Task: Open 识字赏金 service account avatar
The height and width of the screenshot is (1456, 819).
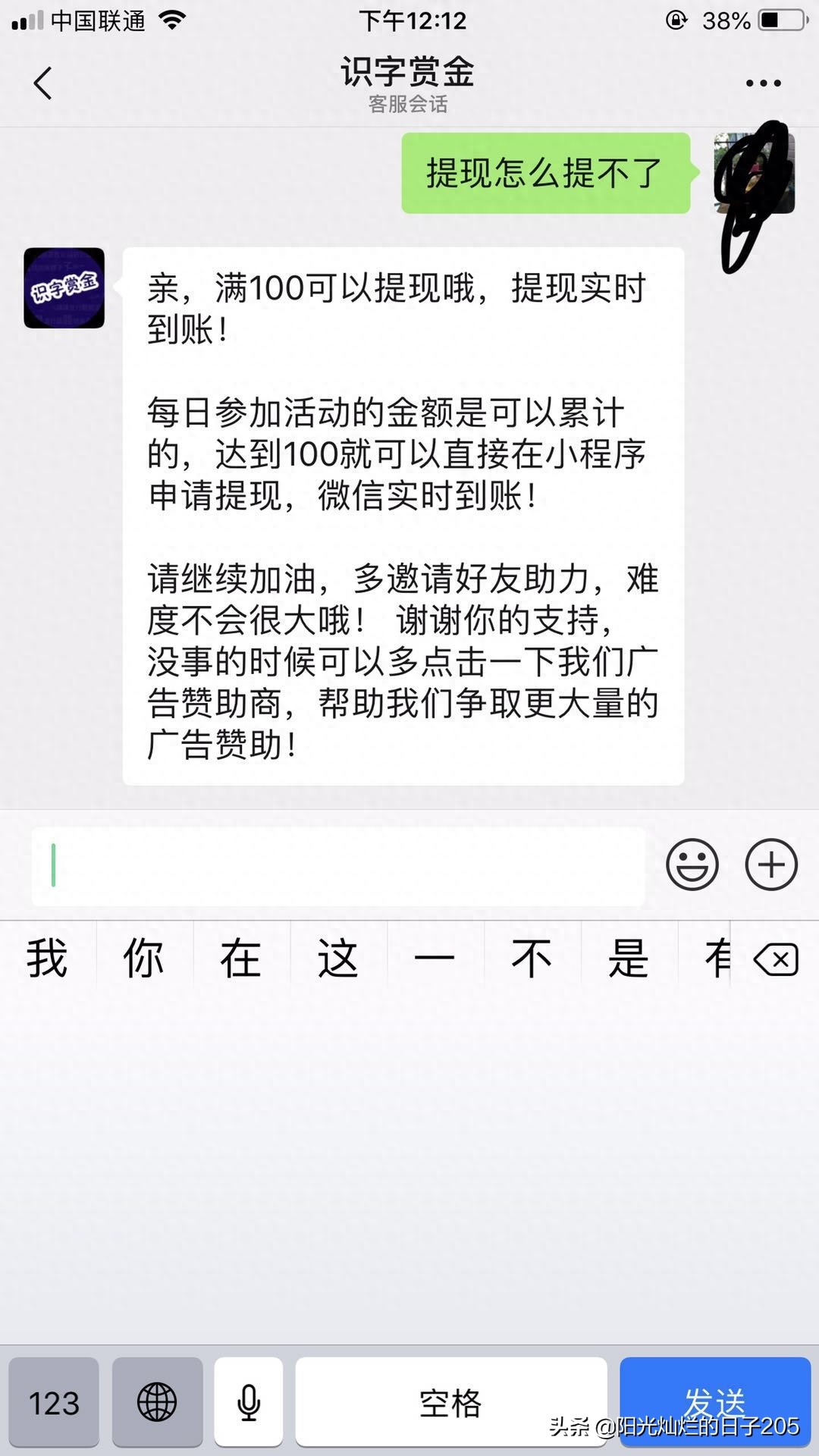Action: 64,288
